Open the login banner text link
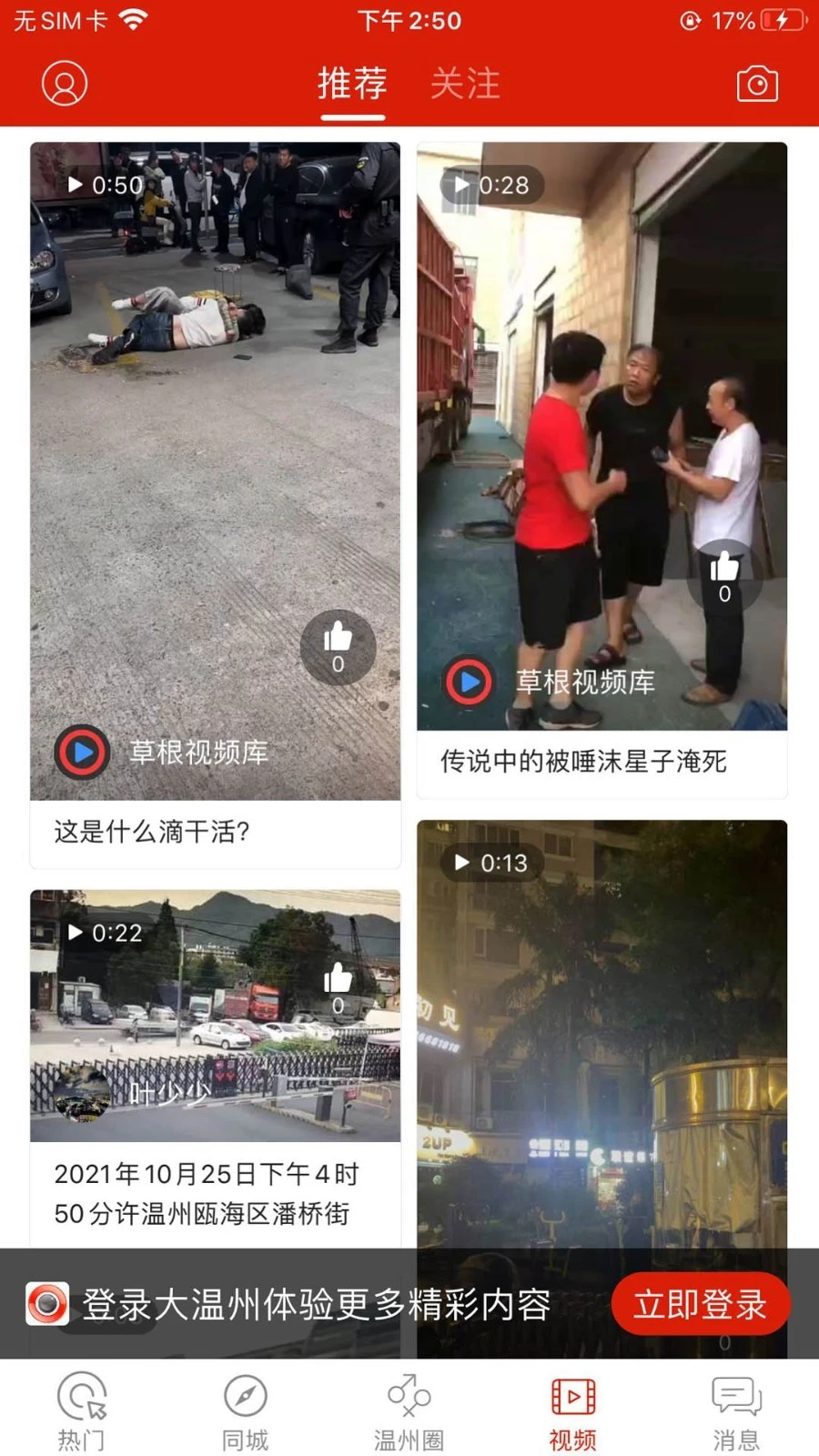819x1456 pixels. (x=317, y=1304)
